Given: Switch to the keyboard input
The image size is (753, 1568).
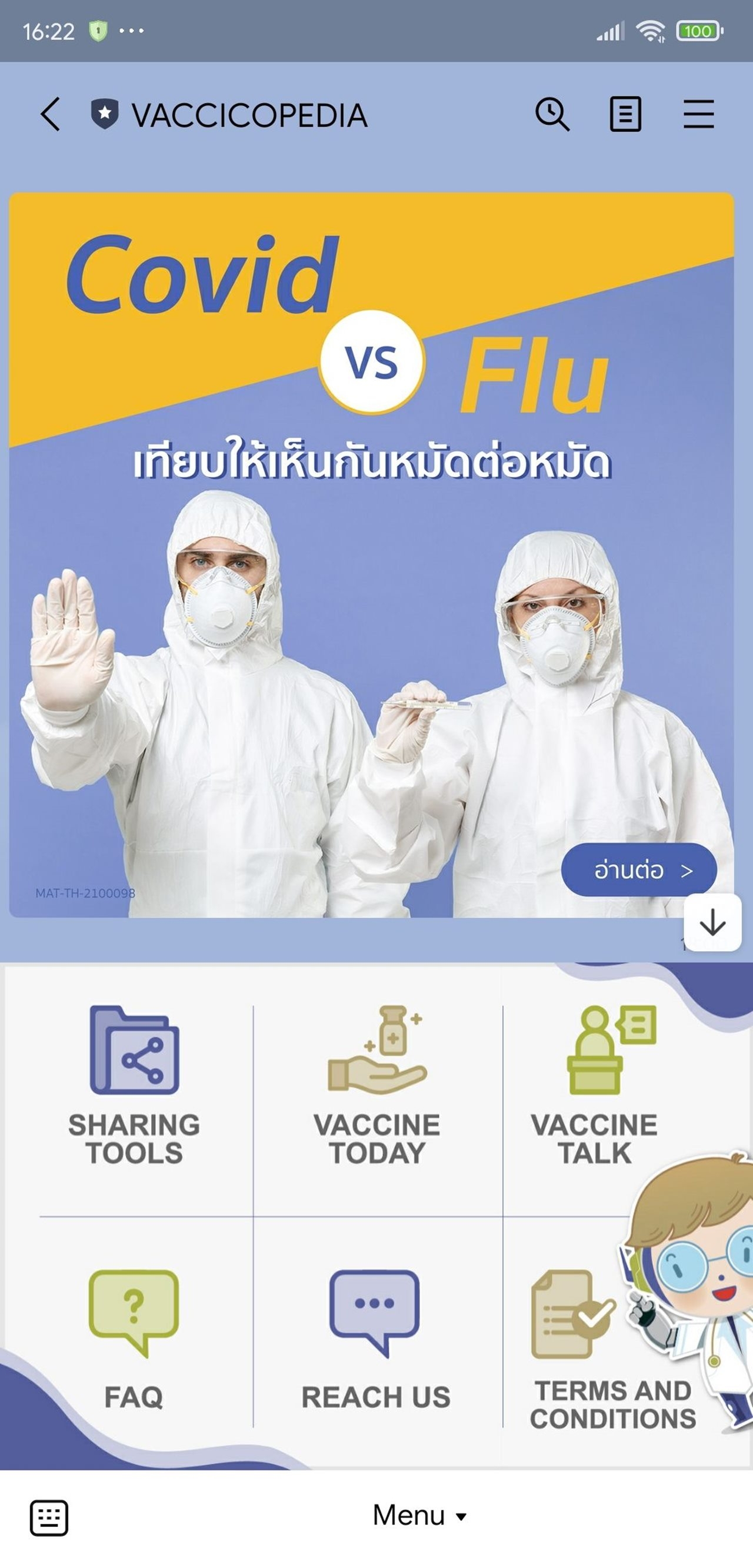Looking at the screenshot, I should (x=49, y=1517).
